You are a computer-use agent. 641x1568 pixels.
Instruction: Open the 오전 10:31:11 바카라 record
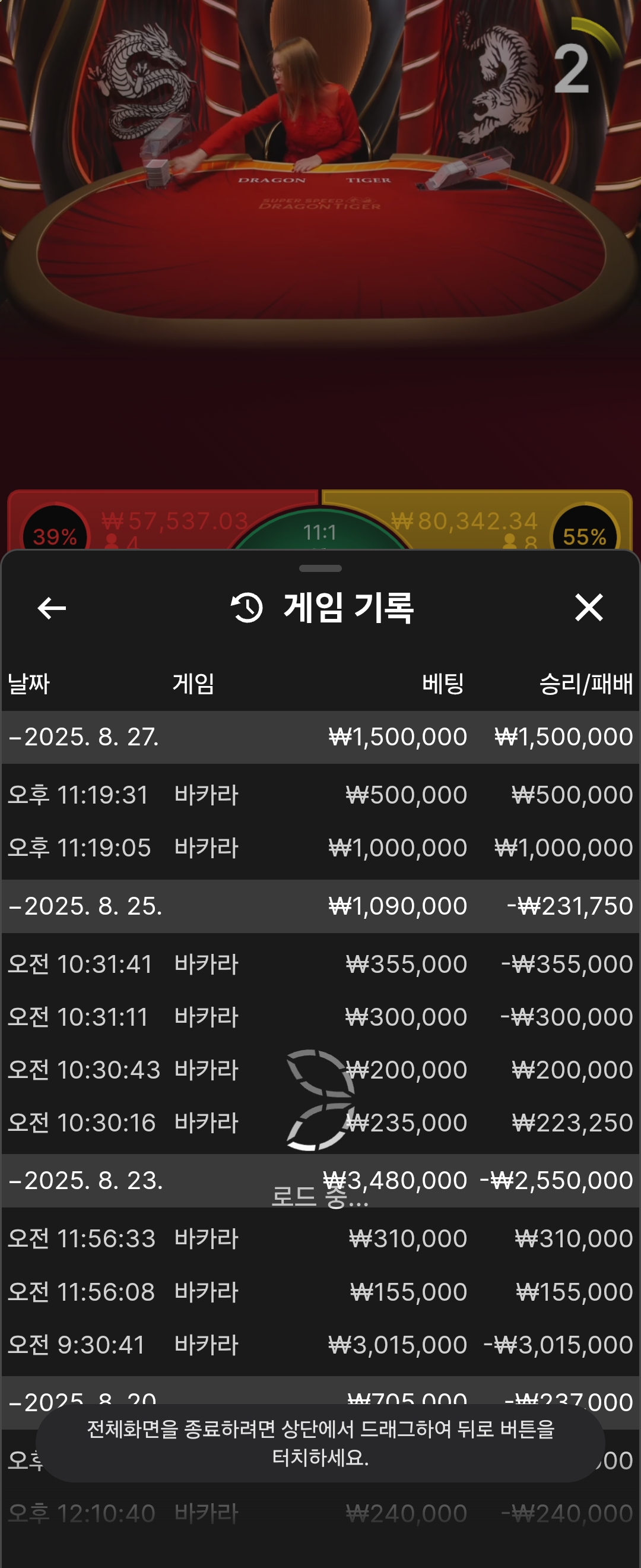click(x=320, y=1017)
